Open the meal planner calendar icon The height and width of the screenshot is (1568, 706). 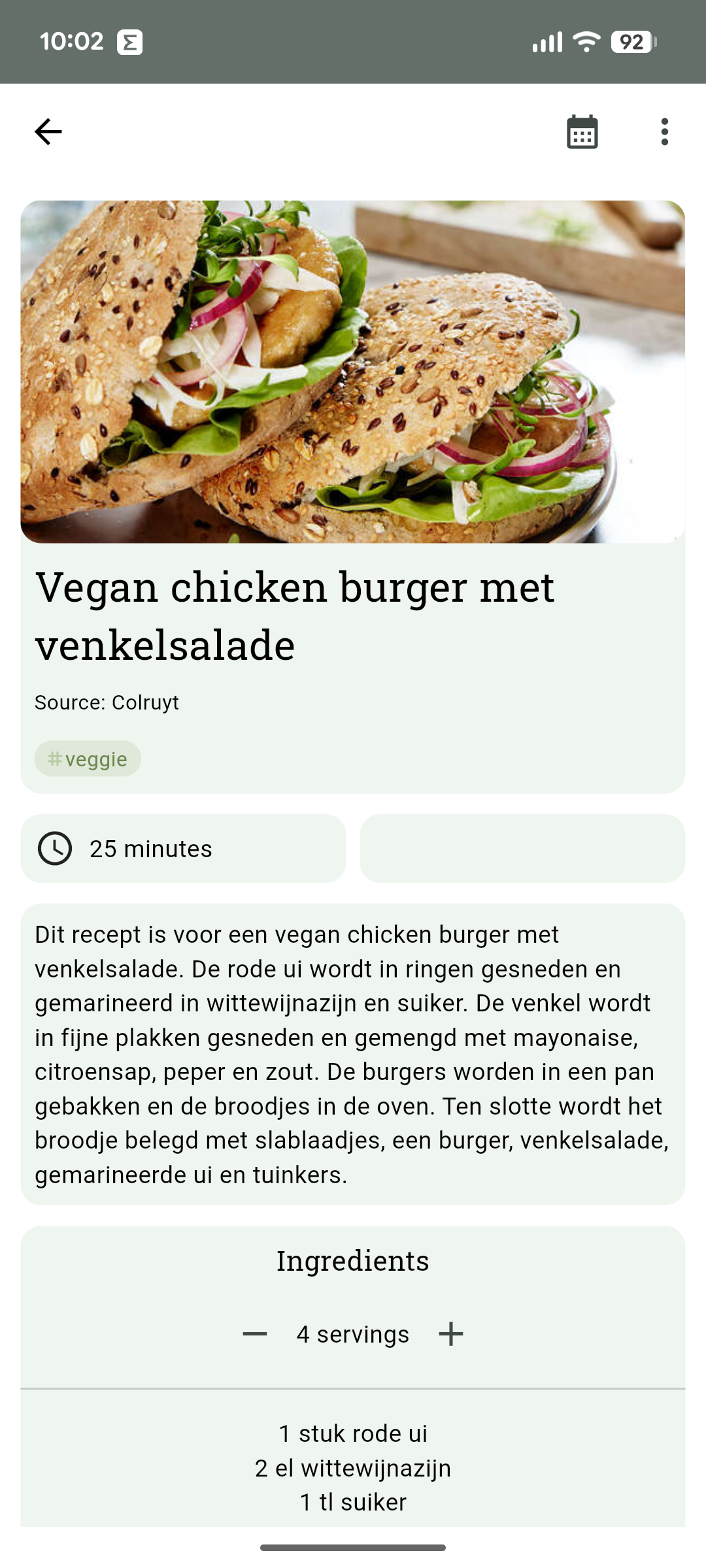pos(580,132)
